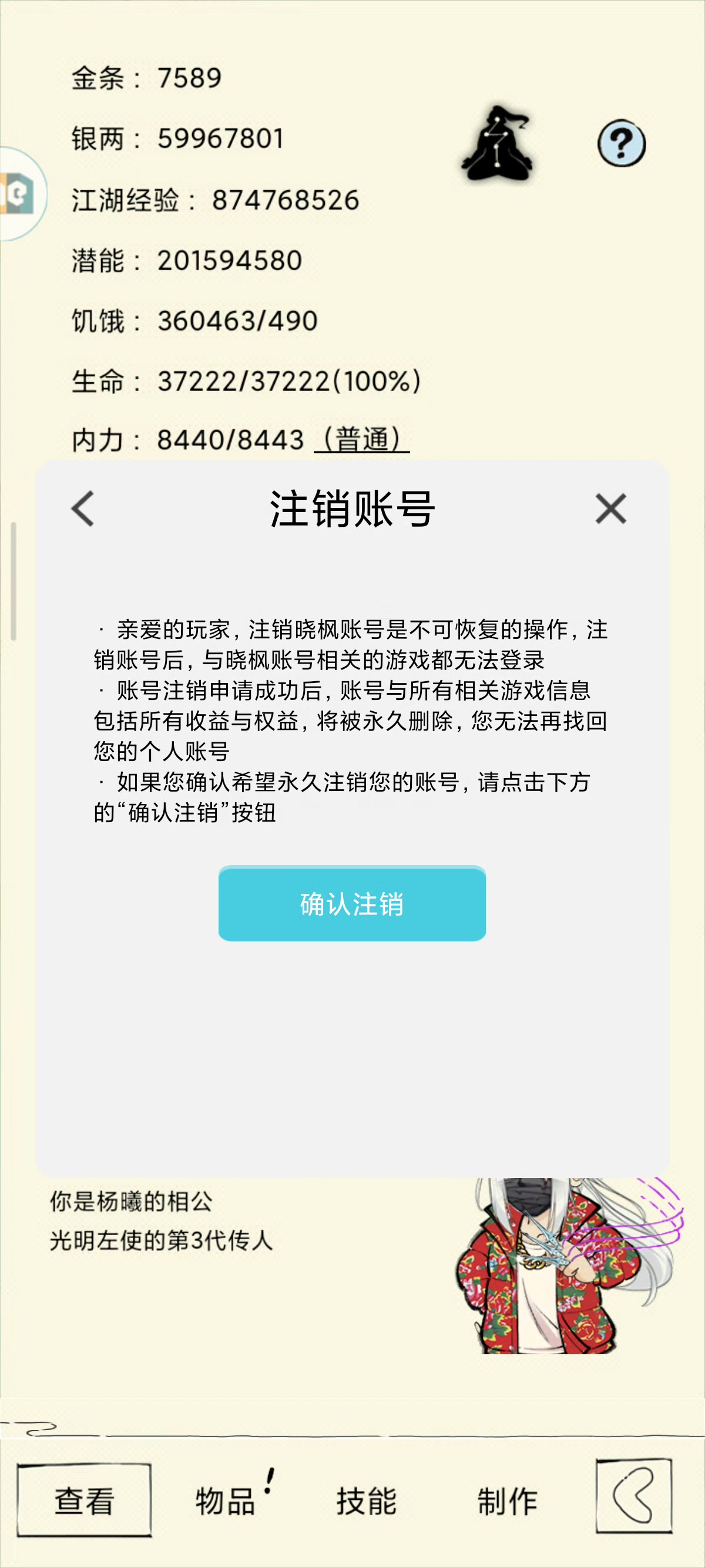Viewport: 705px width, 1568px height.
Task: Tap the underlined (普通) link next to 内力
Action: click(x=362, y=439)
